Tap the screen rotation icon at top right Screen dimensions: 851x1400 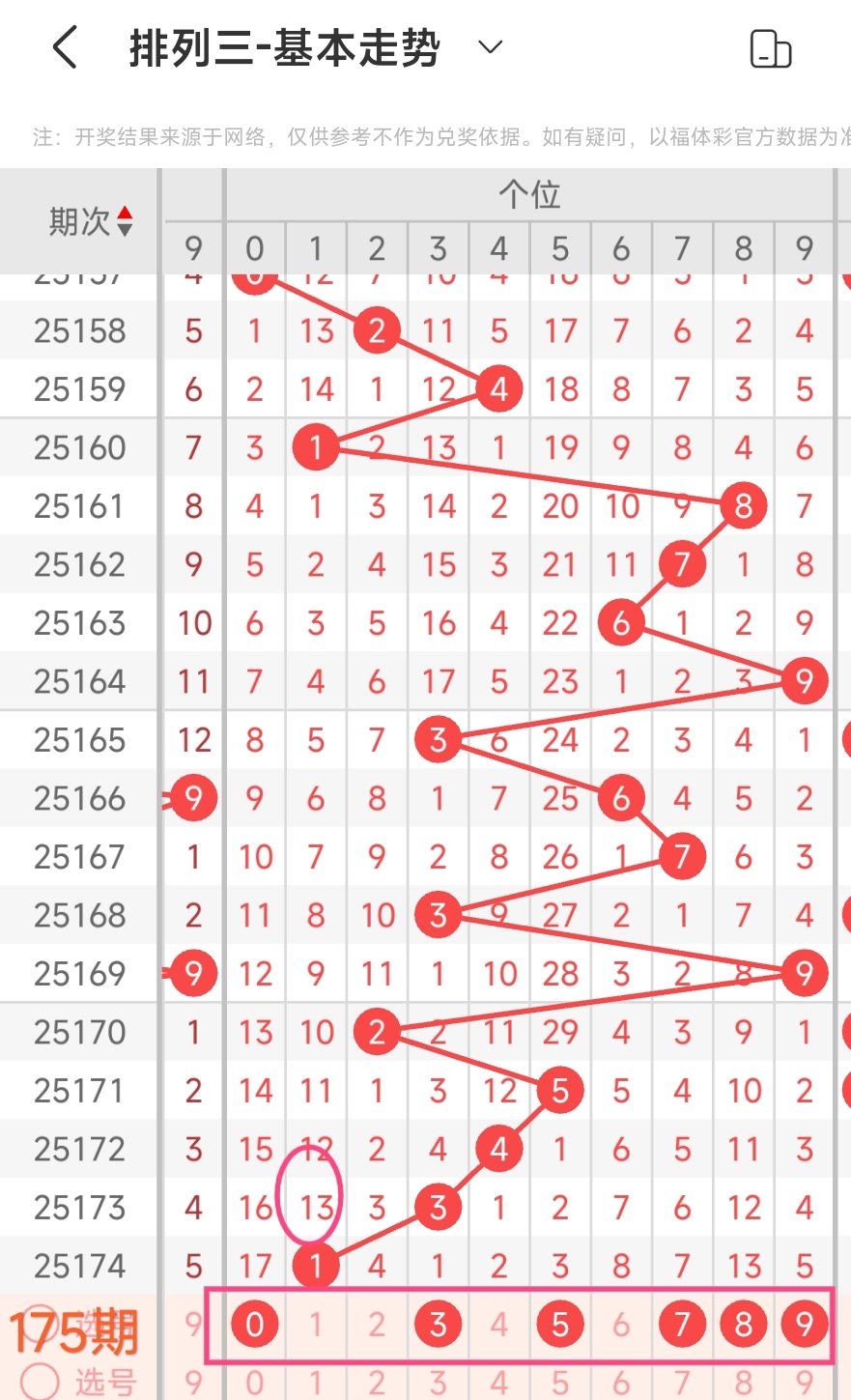click(x=771, y=48)
